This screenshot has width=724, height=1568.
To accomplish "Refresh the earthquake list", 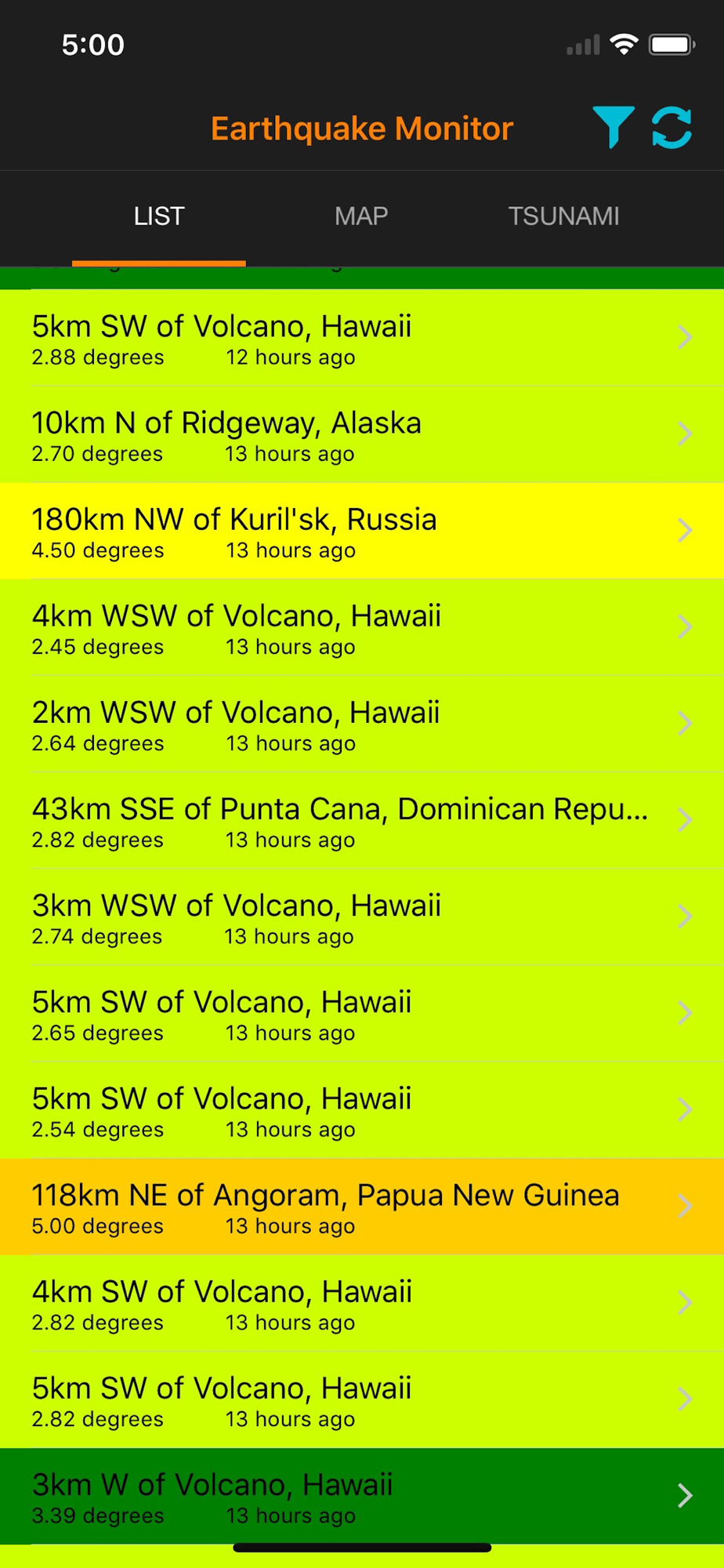I will pyautogui.click(x=672, y=128).
